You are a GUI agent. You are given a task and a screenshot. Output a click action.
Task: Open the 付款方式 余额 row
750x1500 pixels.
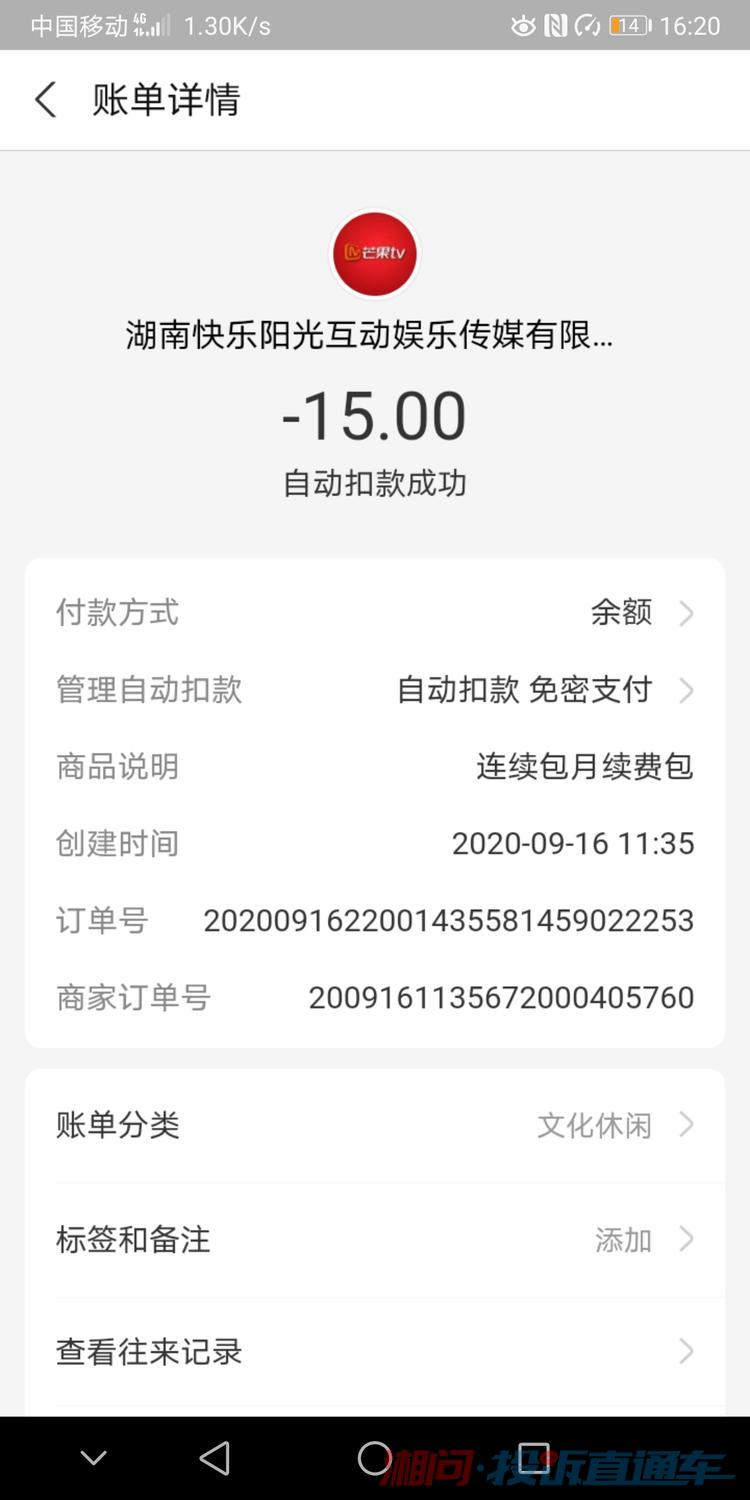(x=375, y=612)
